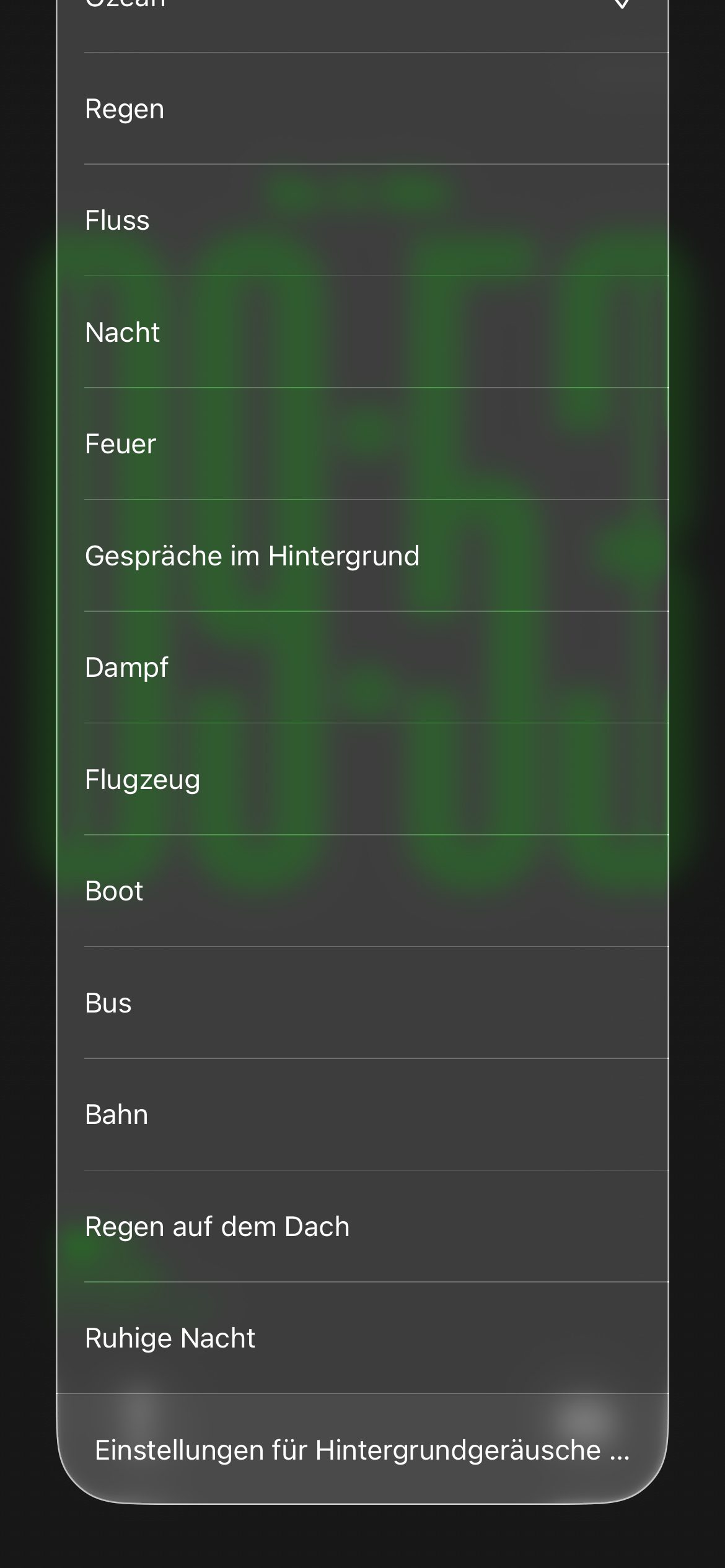Open Einstellungen für Hintergrundgeräusche
The image size is (725, 1568).
pyautogui.click(x=362, y=1450)
